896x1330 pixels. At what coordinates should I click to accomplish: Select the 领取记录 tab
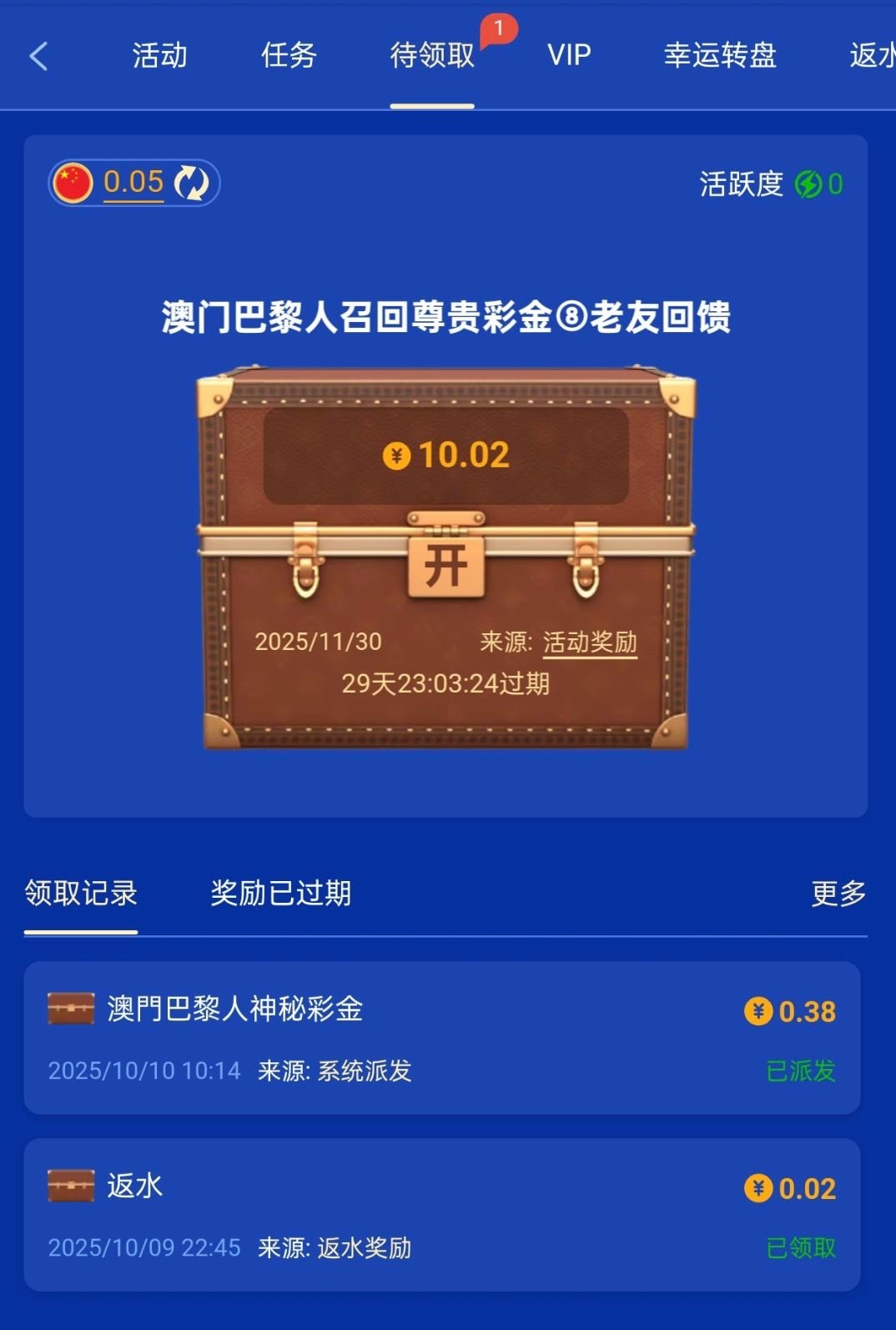pyautogui.click(x=81, y=894)
